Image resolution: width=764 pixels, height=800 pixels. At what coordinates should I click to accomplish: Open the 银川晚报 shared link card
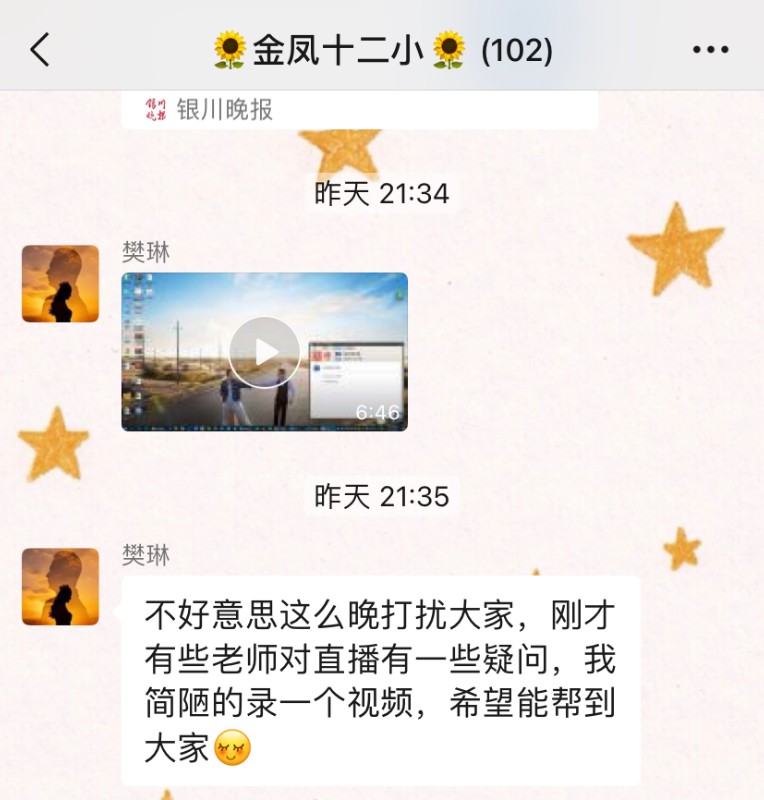pyautogui.click(x=359, y=109)
